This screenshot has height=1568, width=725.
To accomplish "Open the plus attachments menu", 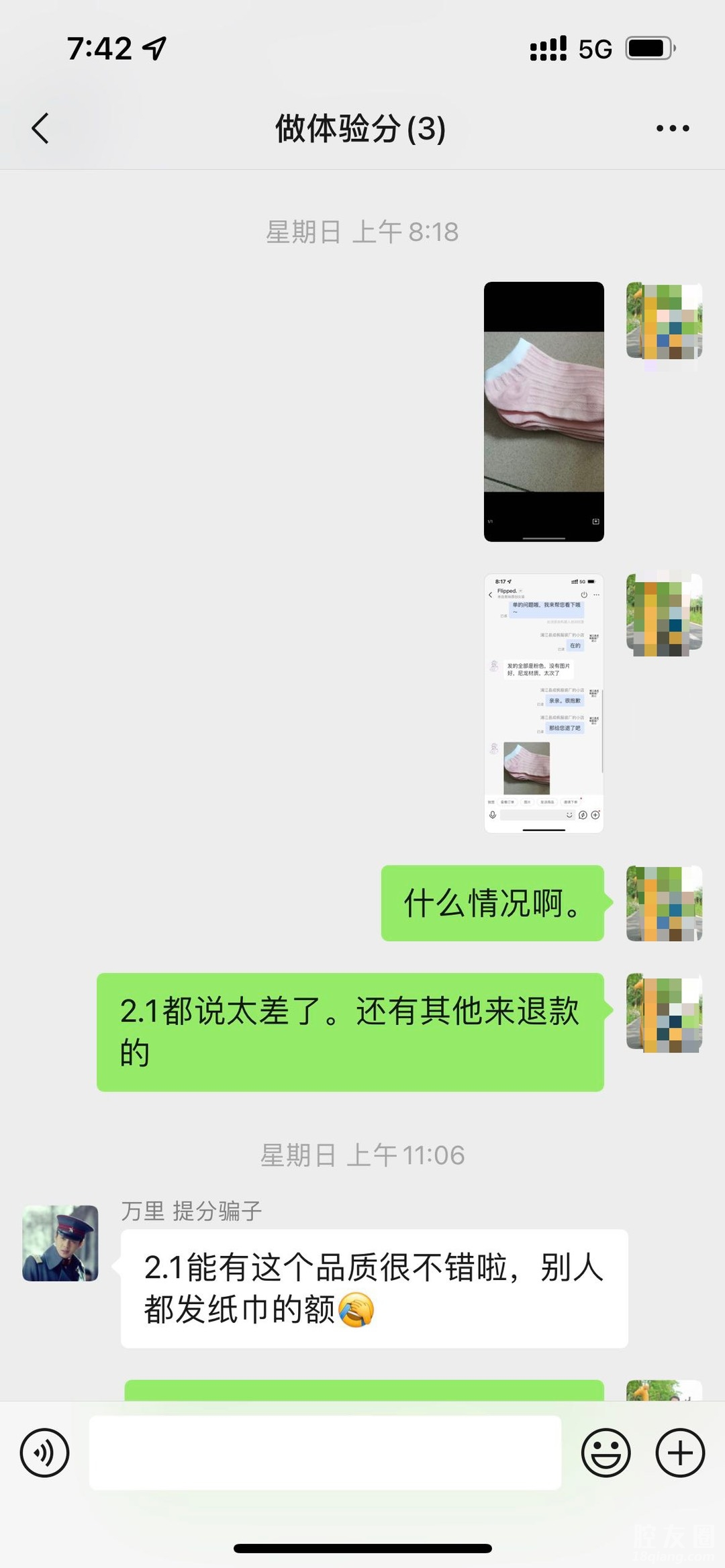I will coord(679,1453).
